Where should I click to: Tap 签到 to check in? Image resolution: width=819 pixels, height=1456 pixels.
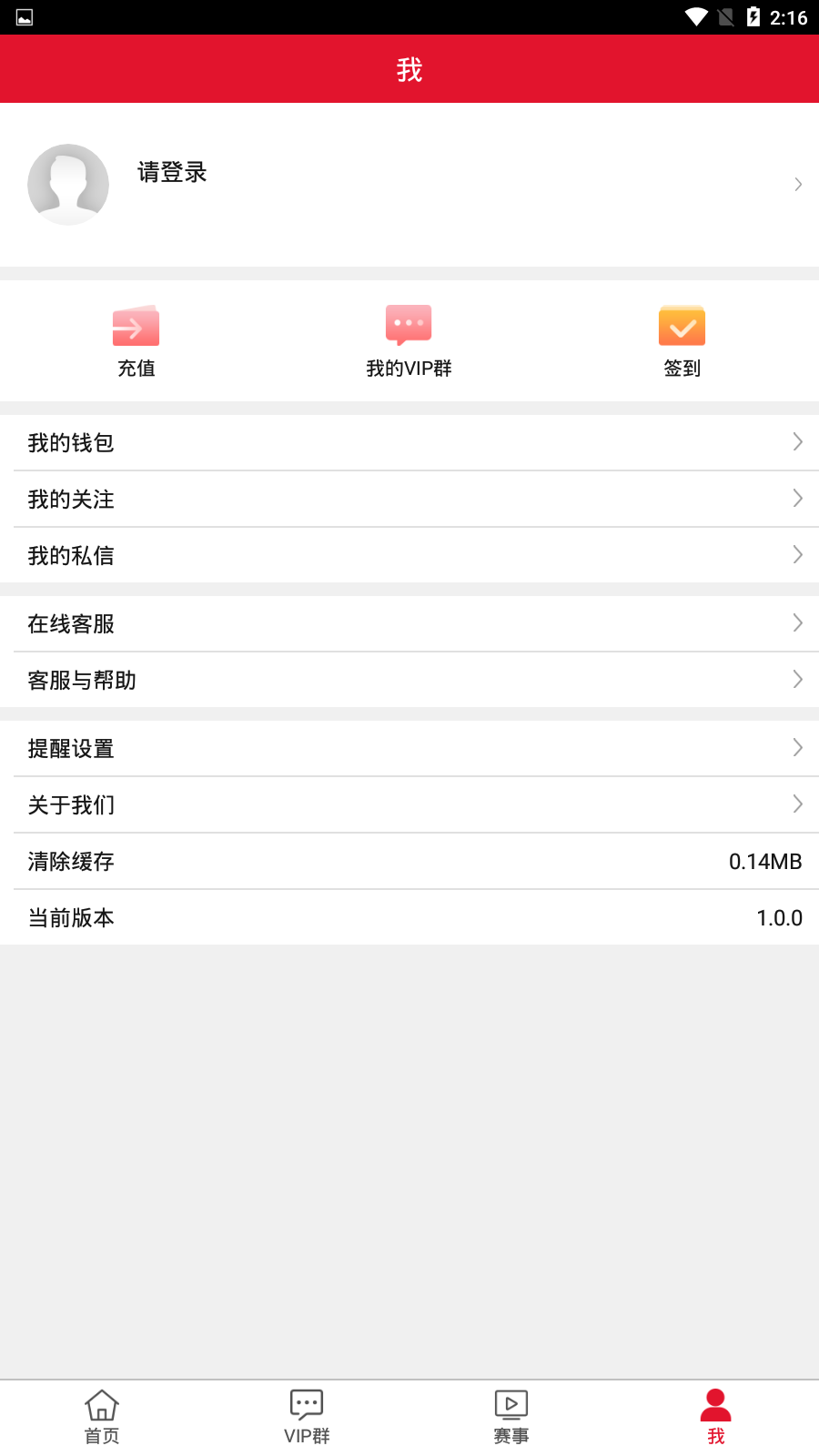[x=682, y=340]
